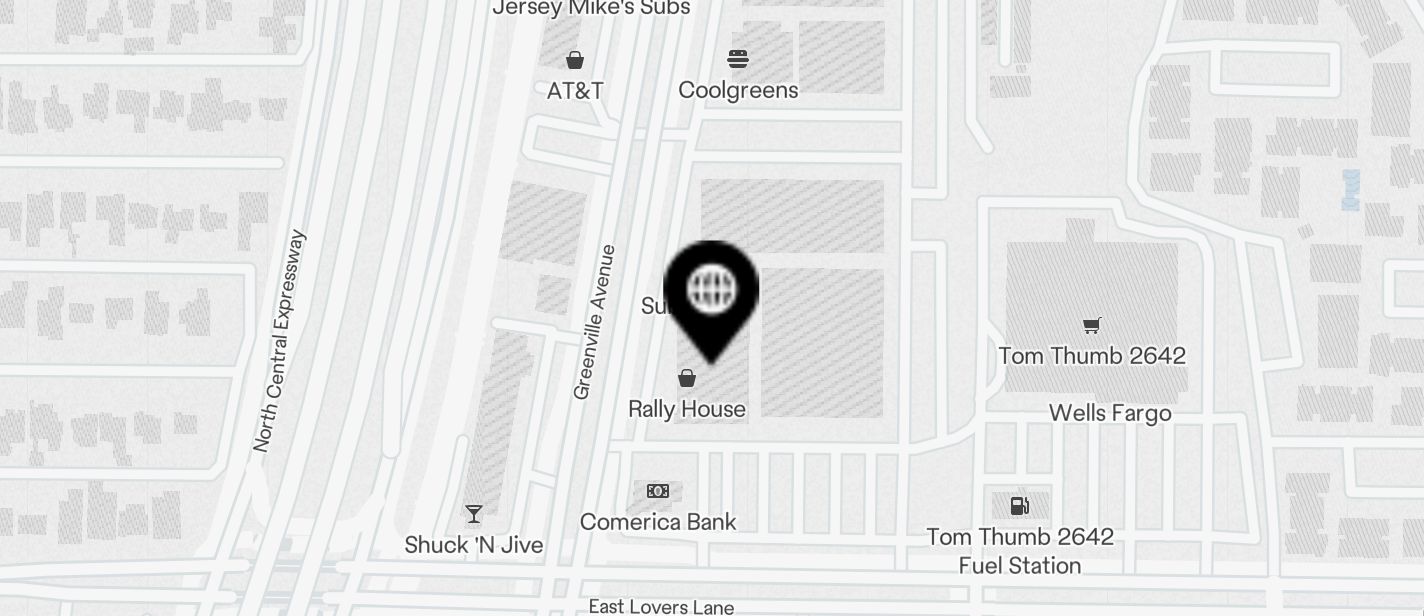Tap the Tom Thumb Fuel Station marker

point(1019,506)
